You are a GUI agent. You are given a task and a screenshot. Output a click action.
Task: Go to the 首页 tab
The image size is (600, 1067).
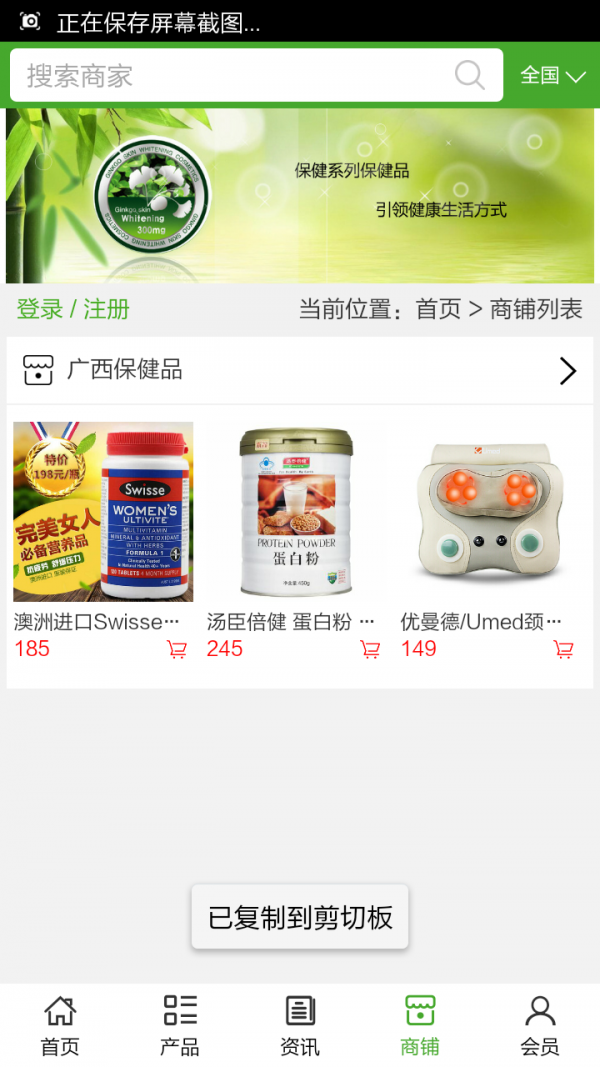[x=60, y=1025]
